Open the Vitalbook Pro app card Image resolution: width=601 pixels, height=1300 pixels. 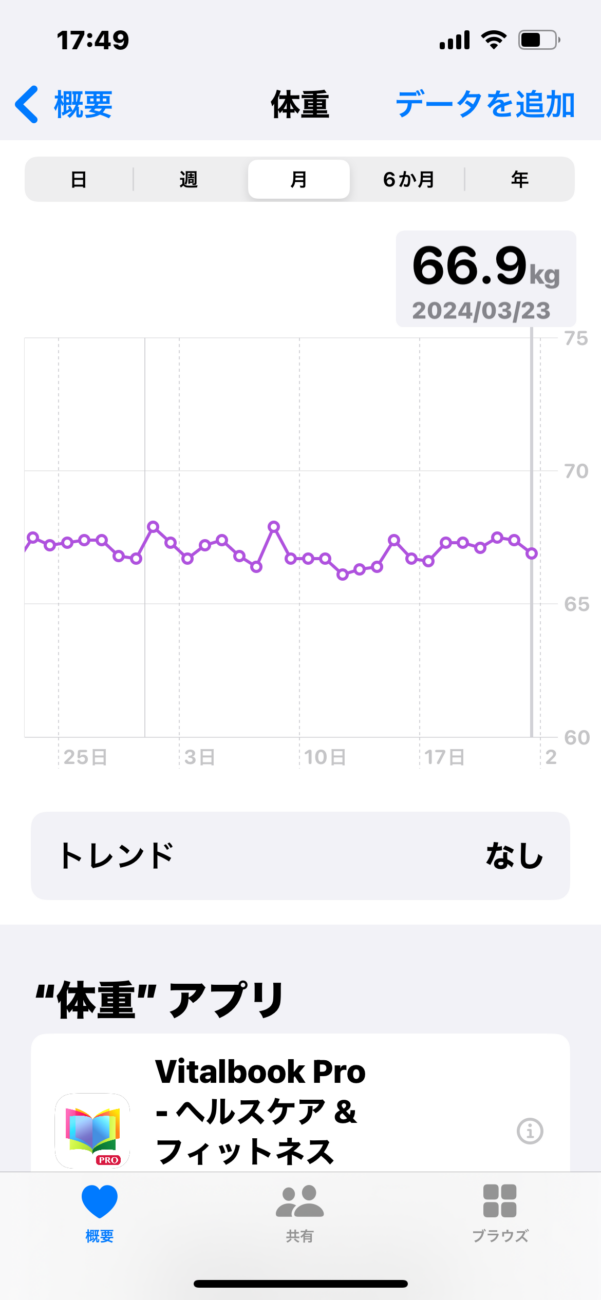300,1104
